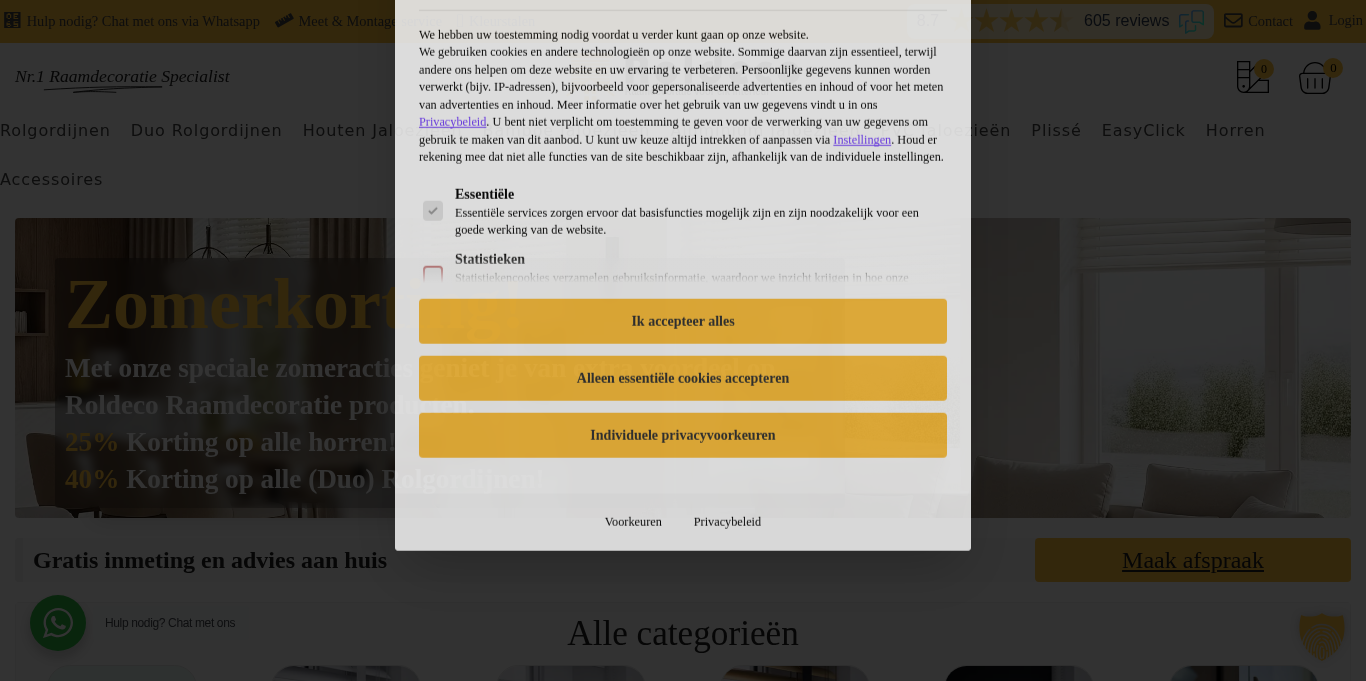The height and width of the screenshot is (681, 1366).
Task: Tap Maak afspraak button
Action: (1192, 560)
